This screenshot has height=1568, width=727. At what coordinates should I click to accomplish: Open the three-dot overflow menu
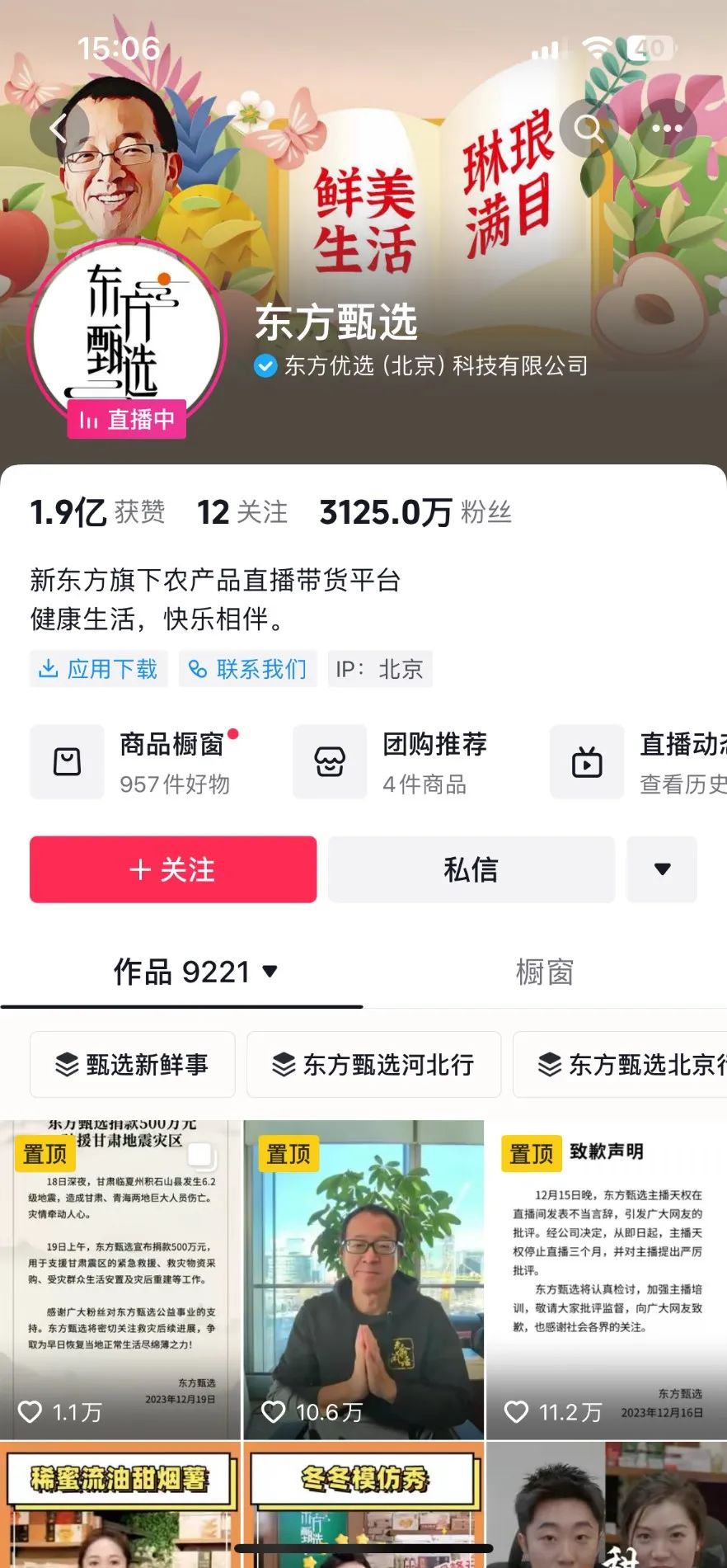coord(666,128)
